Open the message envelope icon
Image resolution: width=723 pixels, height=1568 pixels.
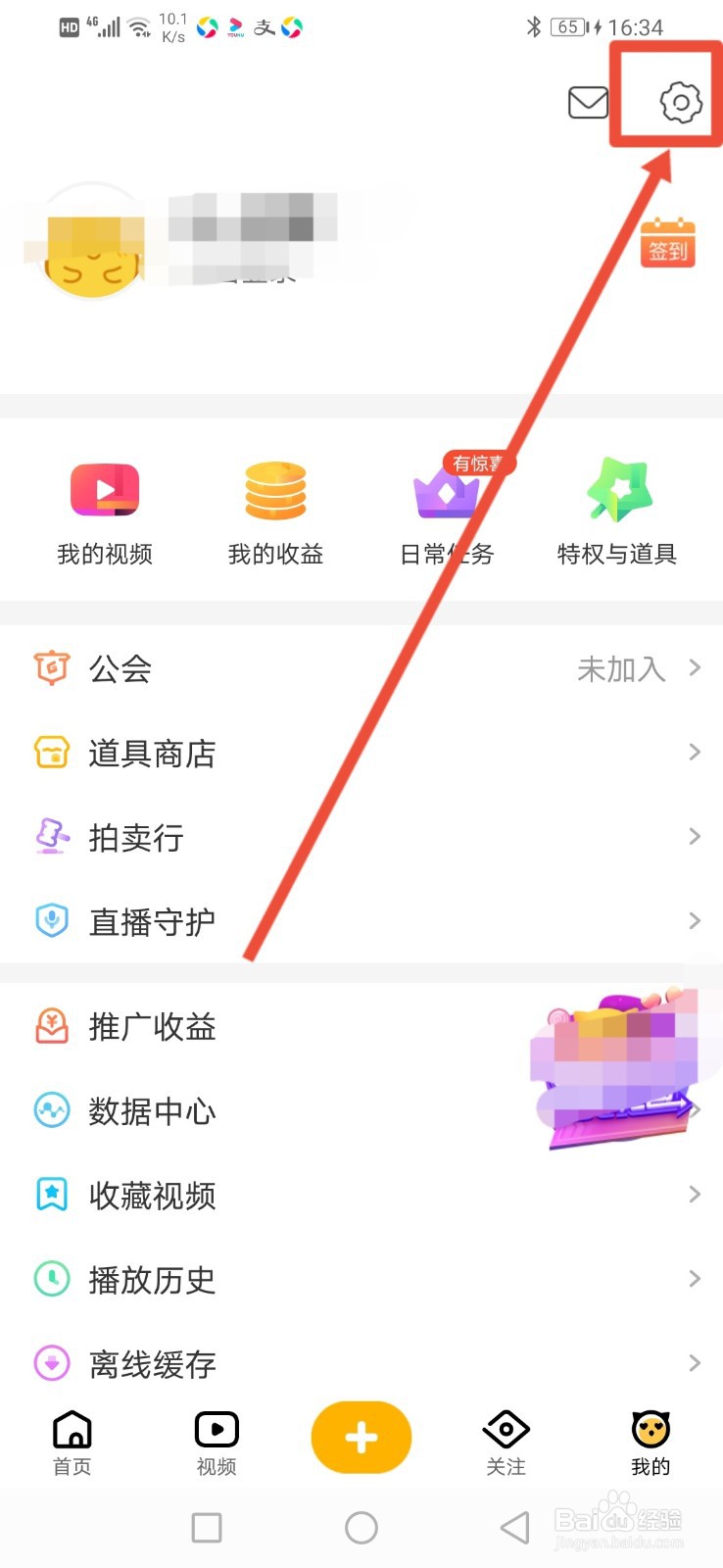point(588,102)
